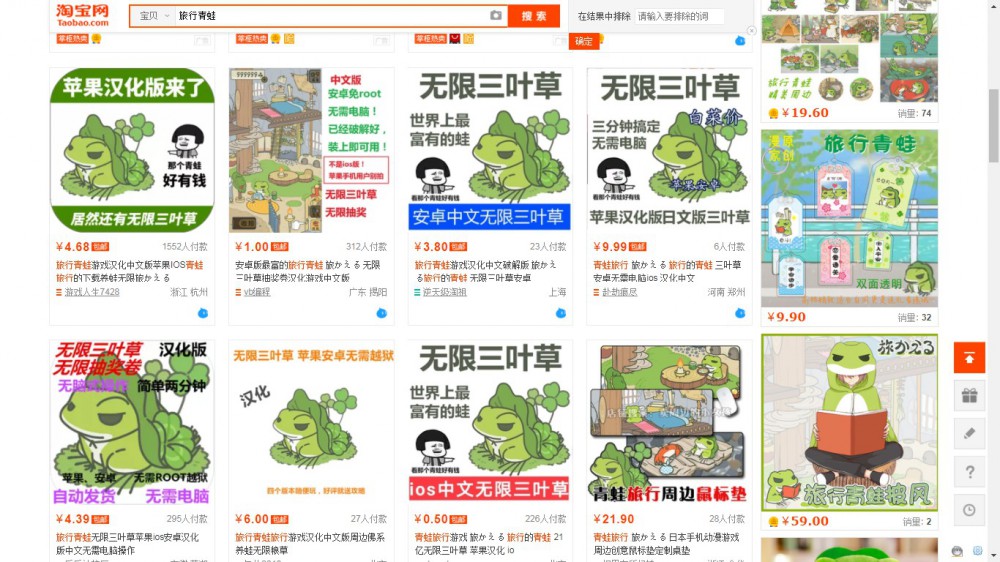
Task: Jump back to top with the orange arrow
Action: click(969, 357)
